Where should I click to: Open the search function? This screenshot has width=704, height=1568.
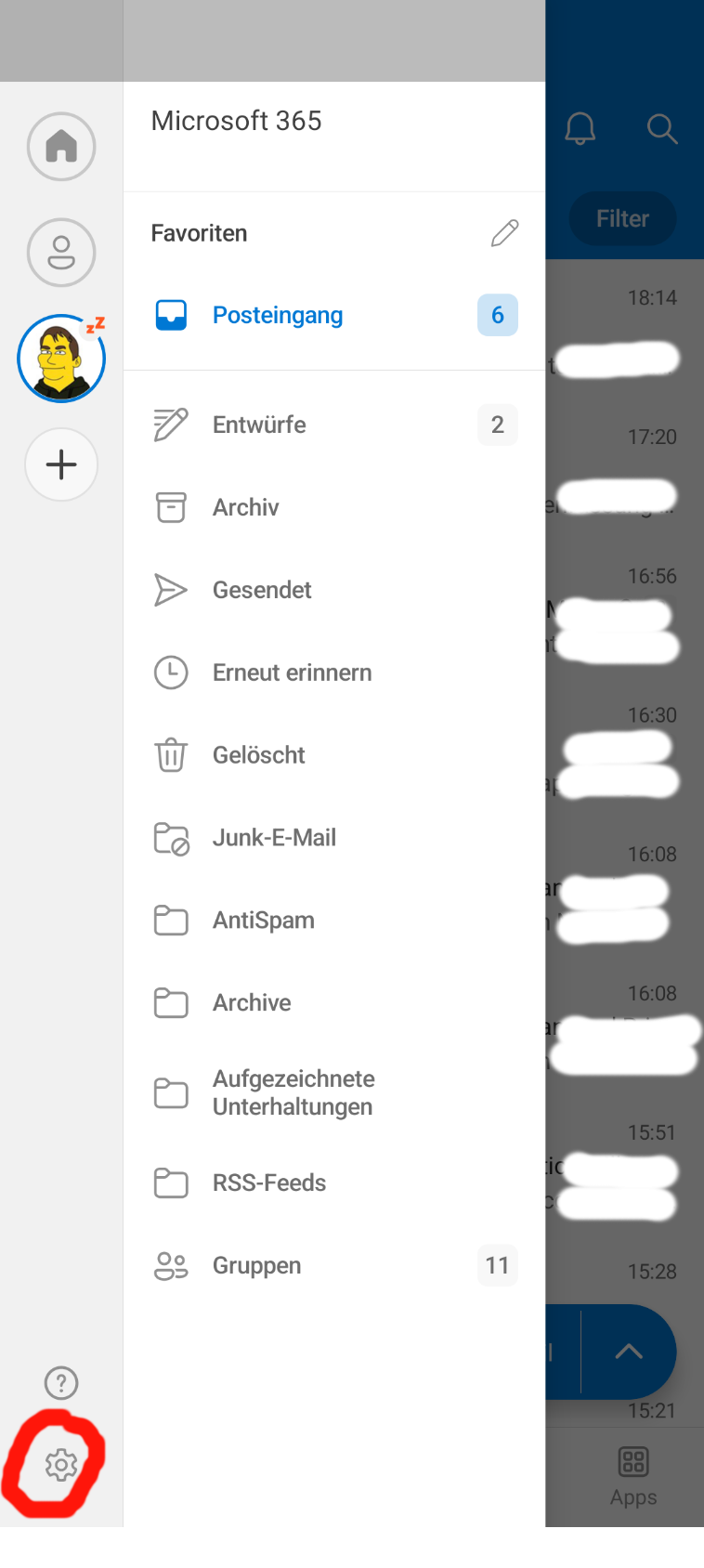(x=663, y=129)
